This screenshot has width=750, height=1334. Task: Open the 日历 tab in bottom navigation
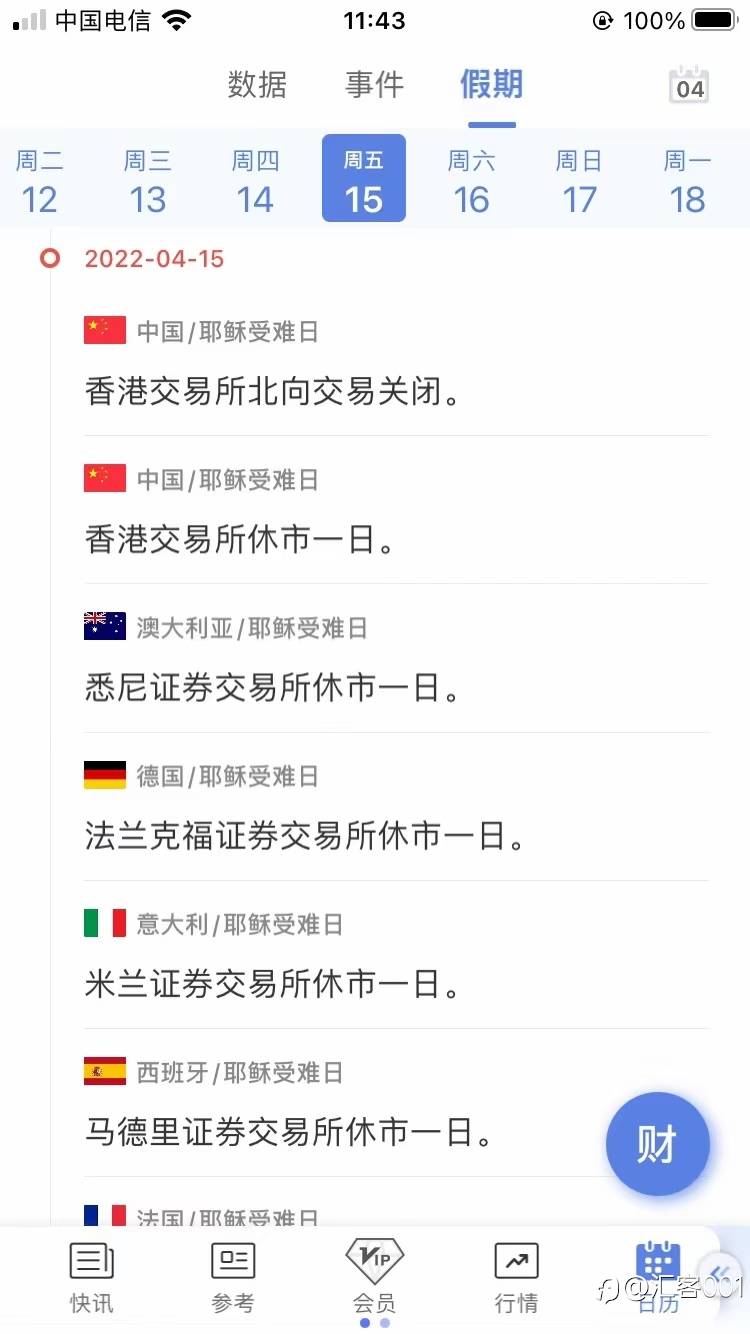658,1277
